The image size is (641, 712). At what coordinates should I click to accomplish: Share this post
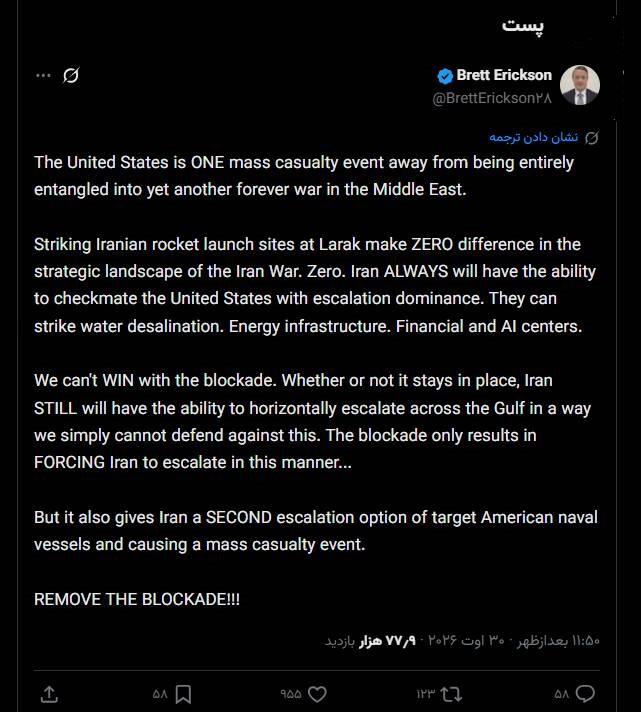pos(49,694)
